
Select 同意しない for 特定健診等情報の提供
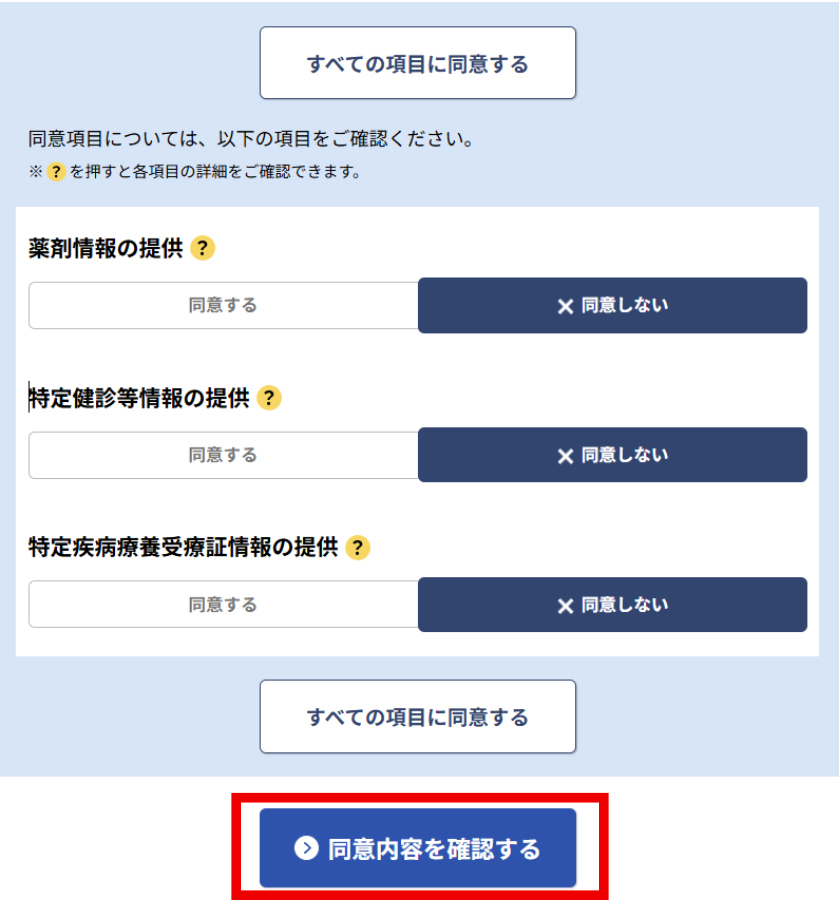612,455
